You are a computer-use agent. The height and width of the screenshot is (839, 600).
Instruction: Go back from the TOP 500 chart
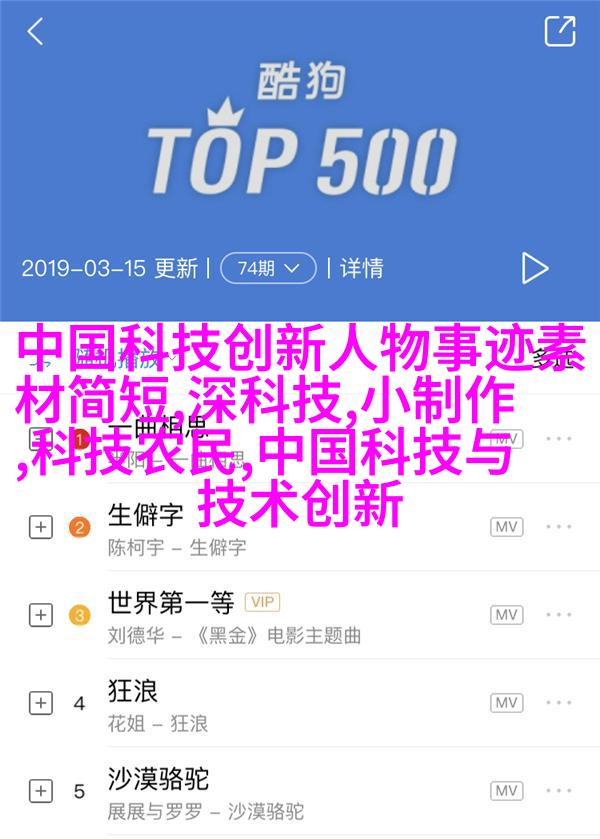click(35, 32)
